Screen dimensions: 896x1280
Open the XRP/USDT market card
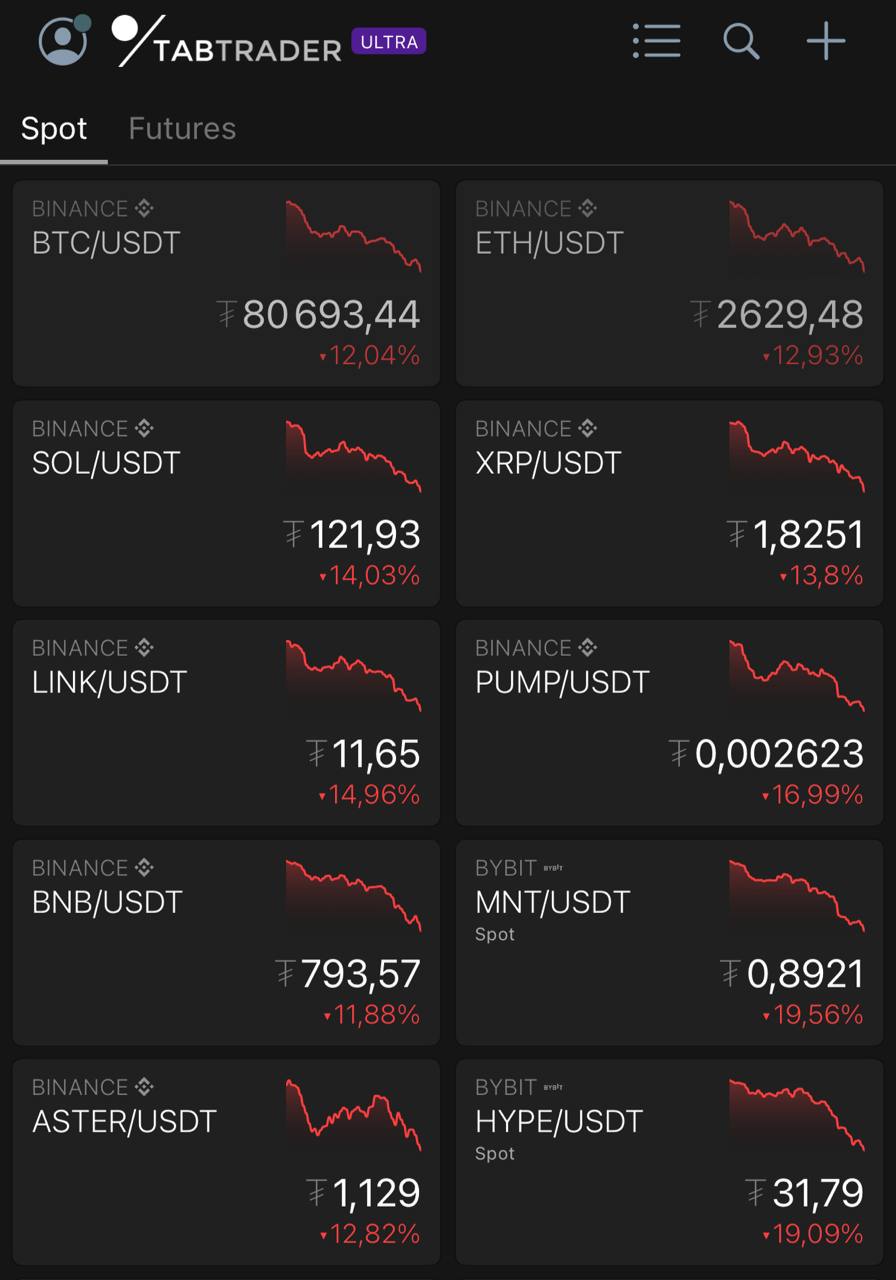pos(669,503)
